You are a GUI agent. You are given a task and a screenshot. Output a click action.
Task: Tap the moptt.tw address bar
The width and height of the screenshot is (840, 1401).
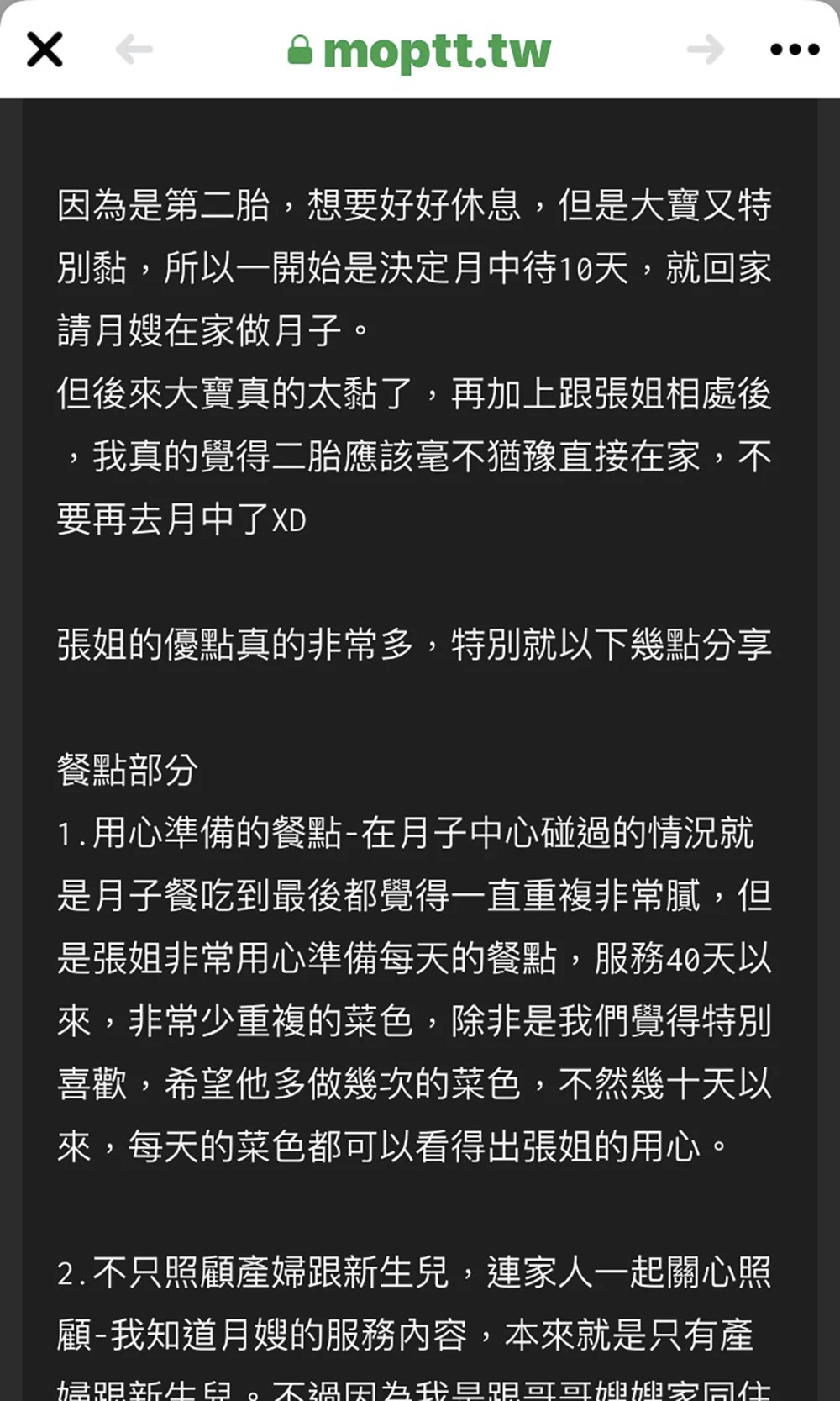coord(419,50)
